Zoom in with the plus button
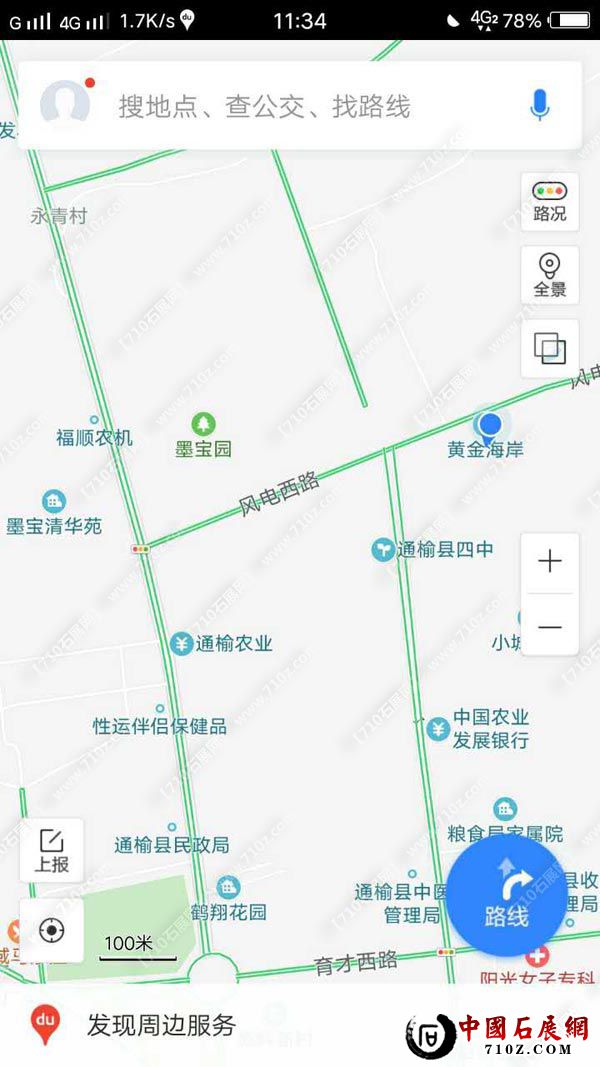The image size is (600, 1067). pyautogui.click(x=549, y=562)
